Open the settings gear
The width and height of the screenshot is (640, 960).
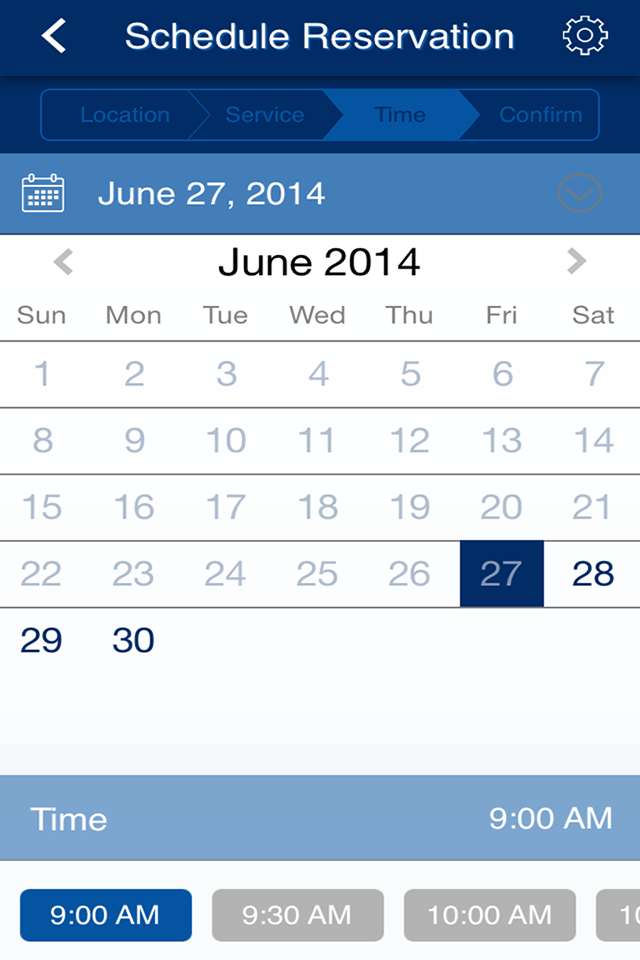tap(585, 37)
